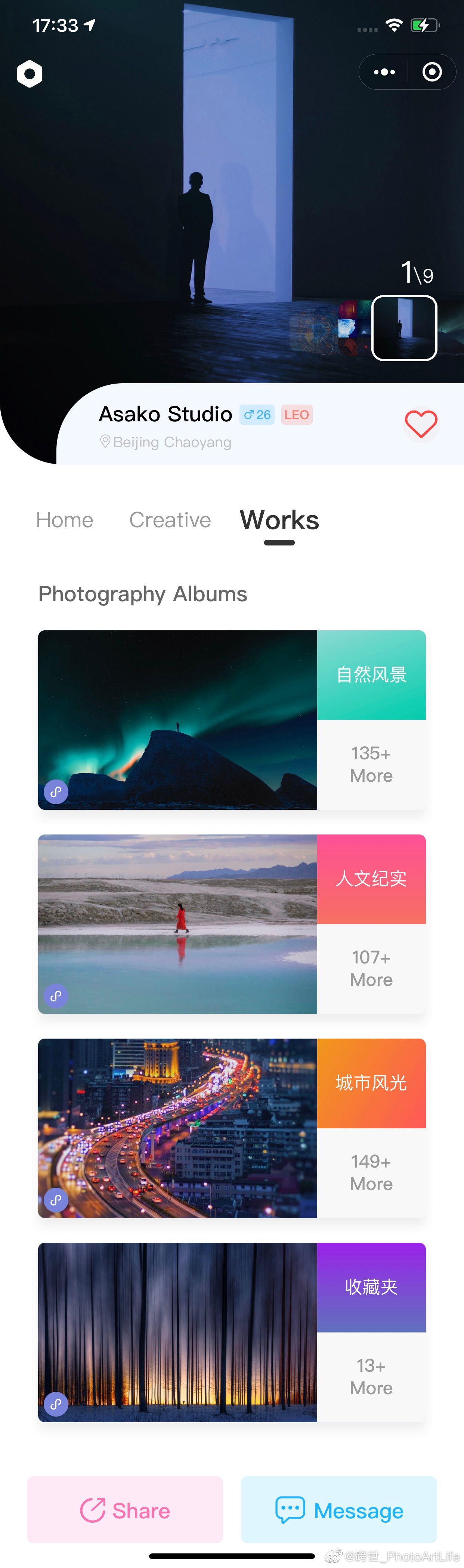Open the 人文纪实 album
Viewport: 464px width, 1568px height.
tap(232, 923)
